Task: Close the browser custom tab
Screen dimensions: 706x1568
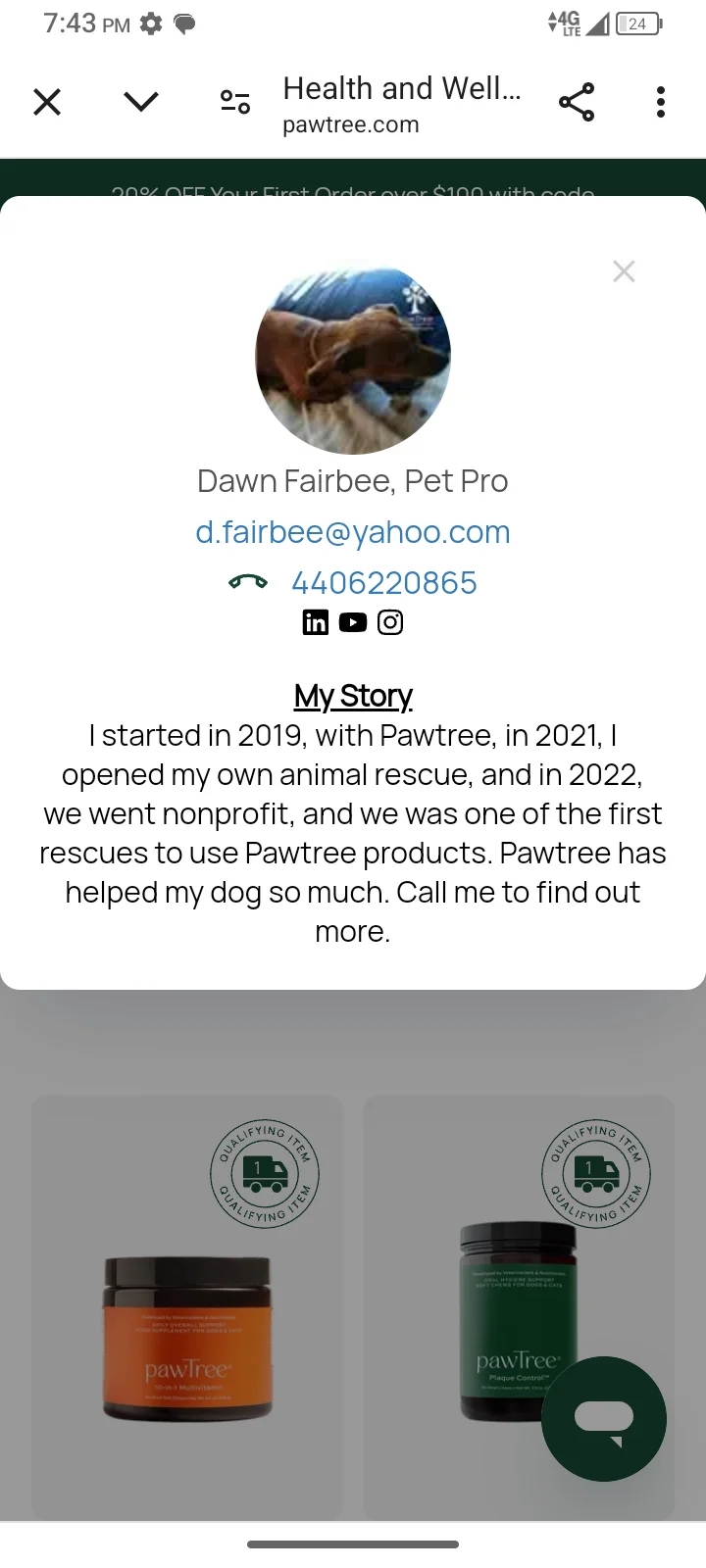Action: (47, 102)
